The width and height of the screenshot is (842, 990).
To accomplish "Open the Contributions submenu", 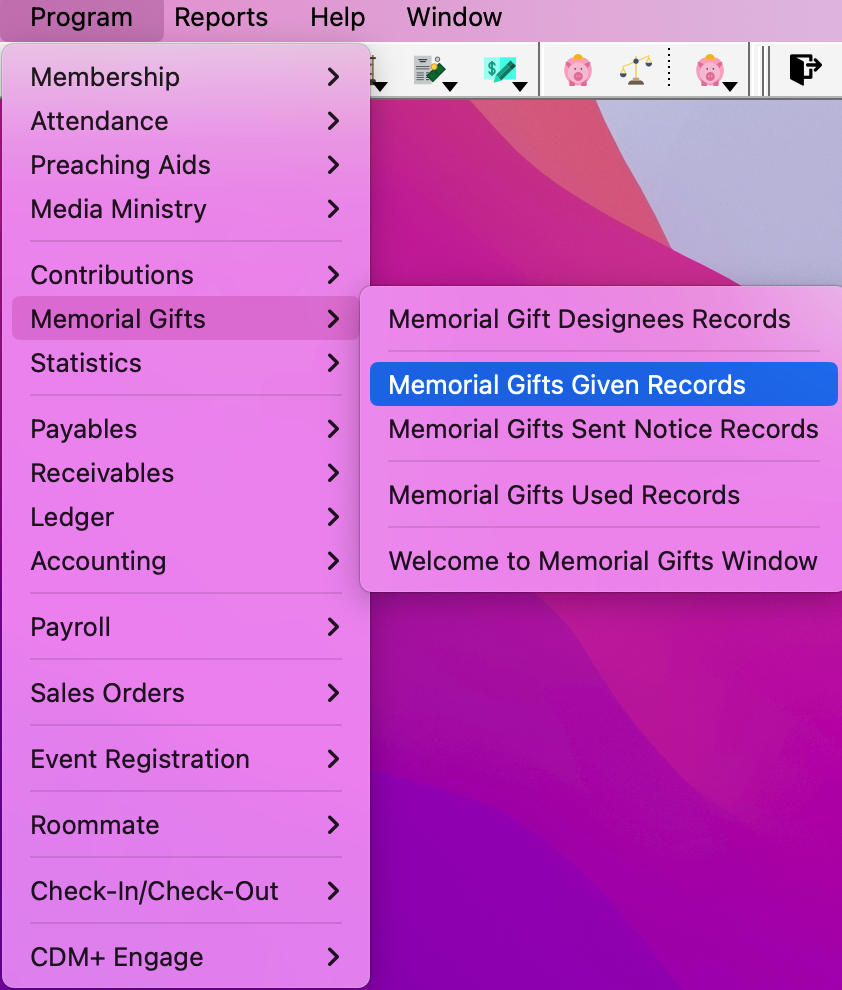I will point(112,275).
